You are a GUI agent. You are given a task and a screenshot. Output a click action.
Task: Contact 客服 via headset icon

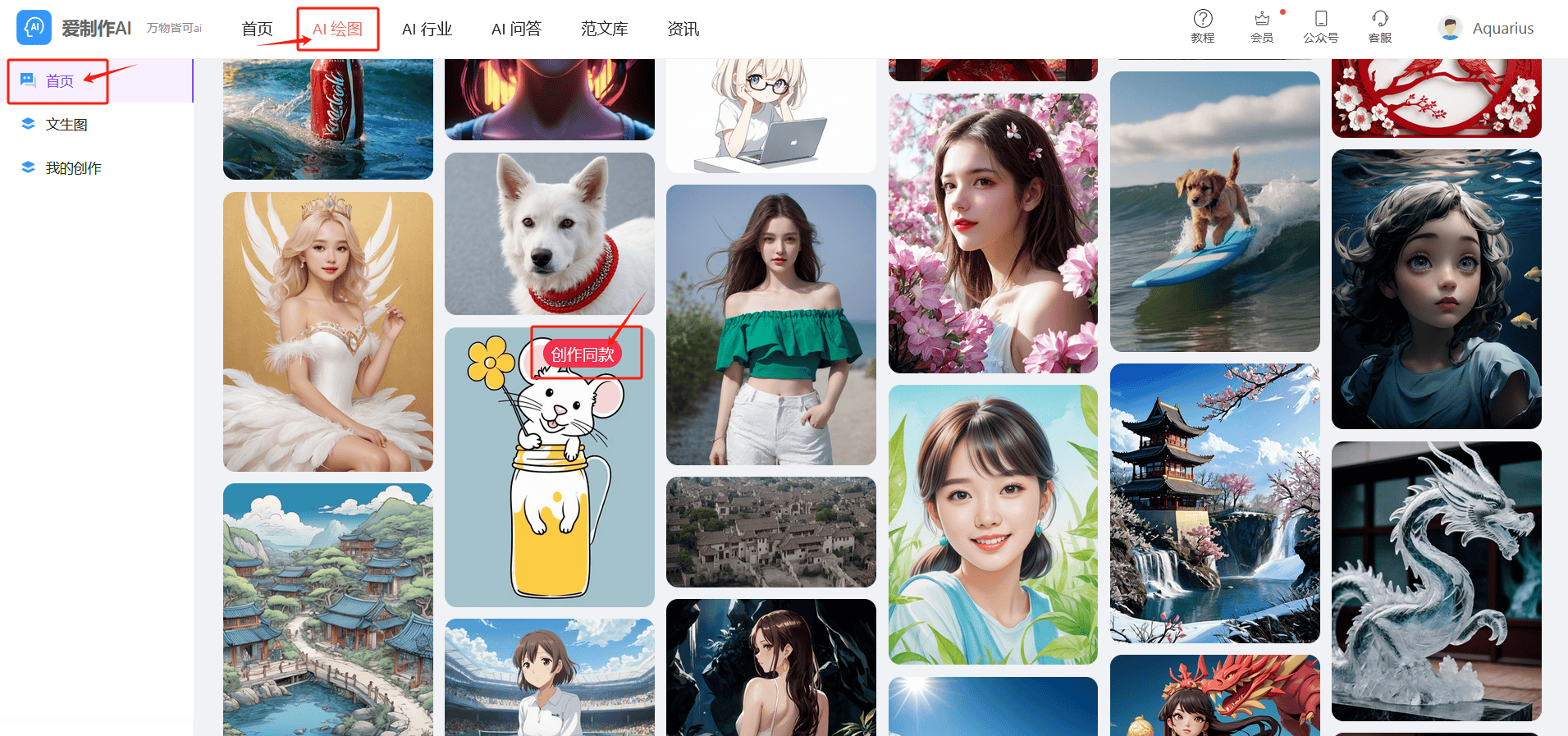coord(1379,26)
